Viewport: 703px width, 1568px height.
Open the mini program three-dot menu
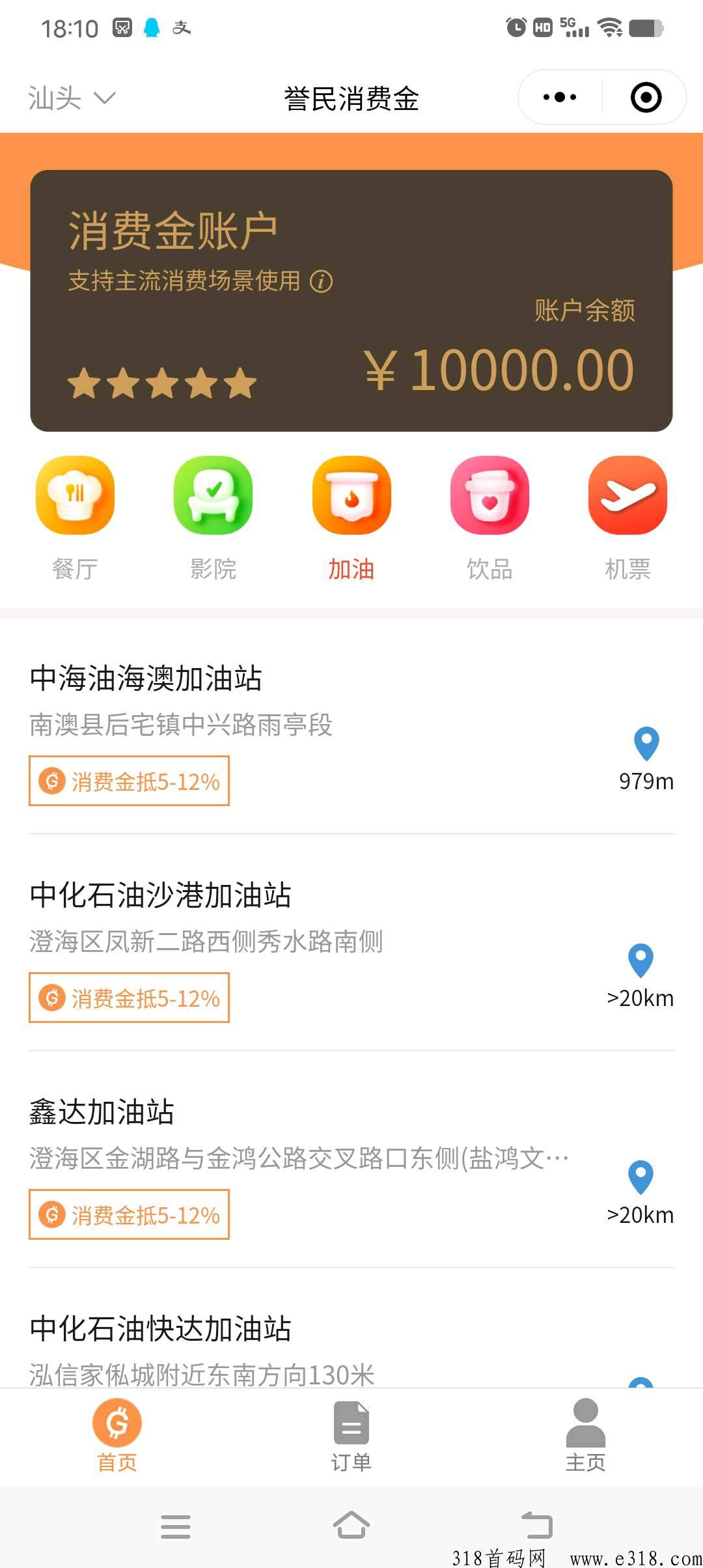pos(560,98)
